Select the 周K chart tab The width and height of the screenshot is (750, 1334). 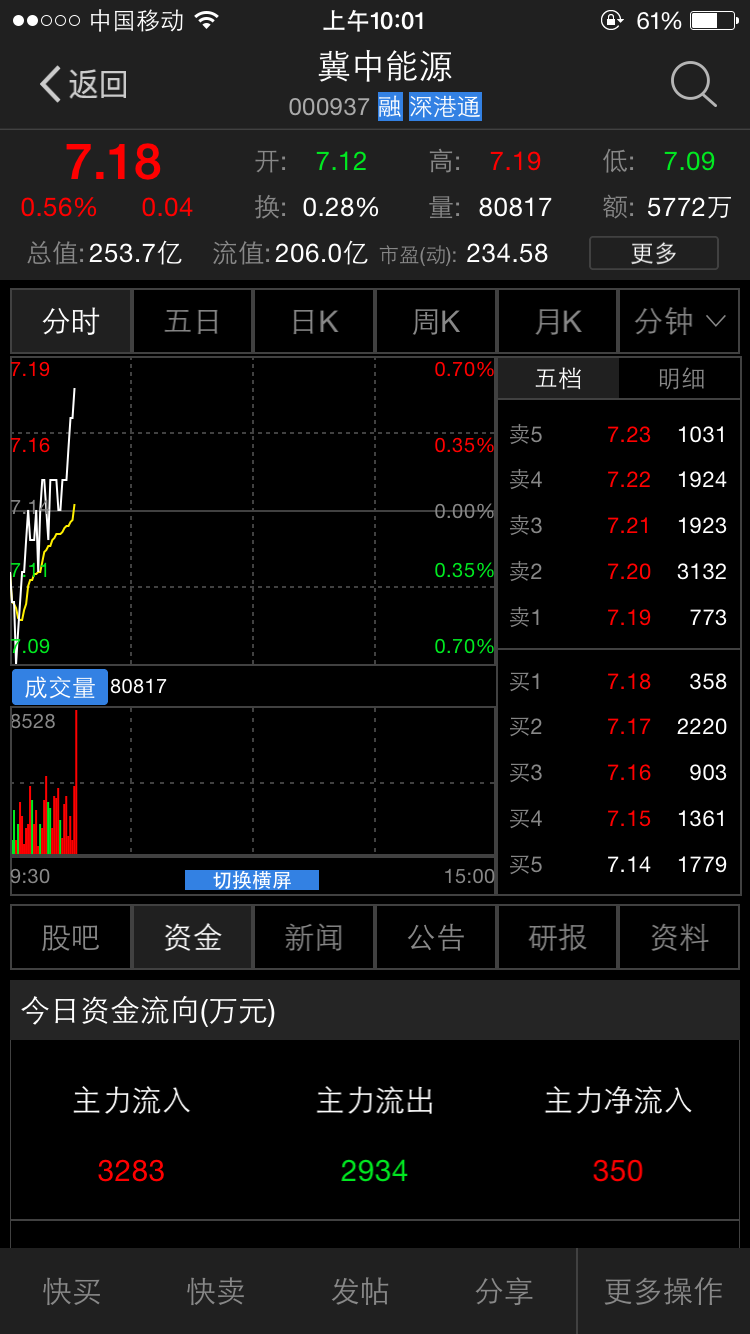coord(436,322)
